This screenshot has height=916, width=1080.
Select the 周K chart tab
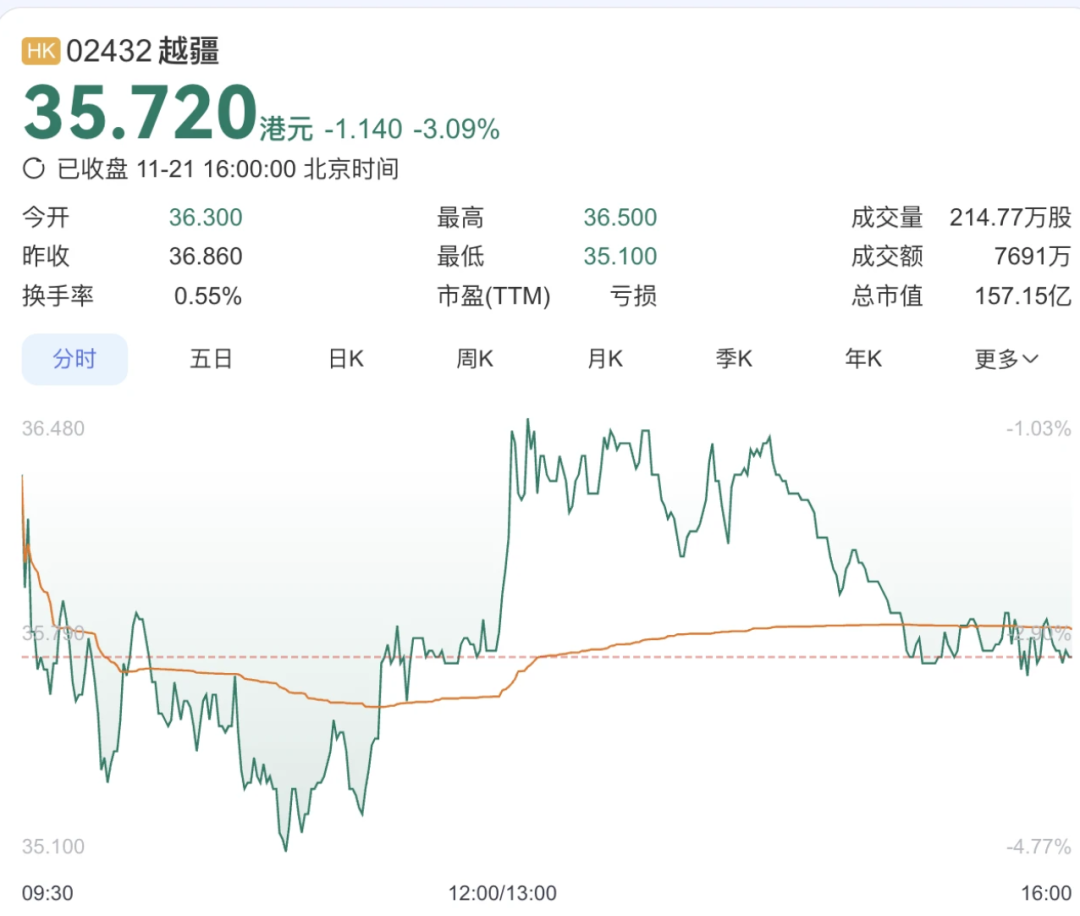coord(475,359)
